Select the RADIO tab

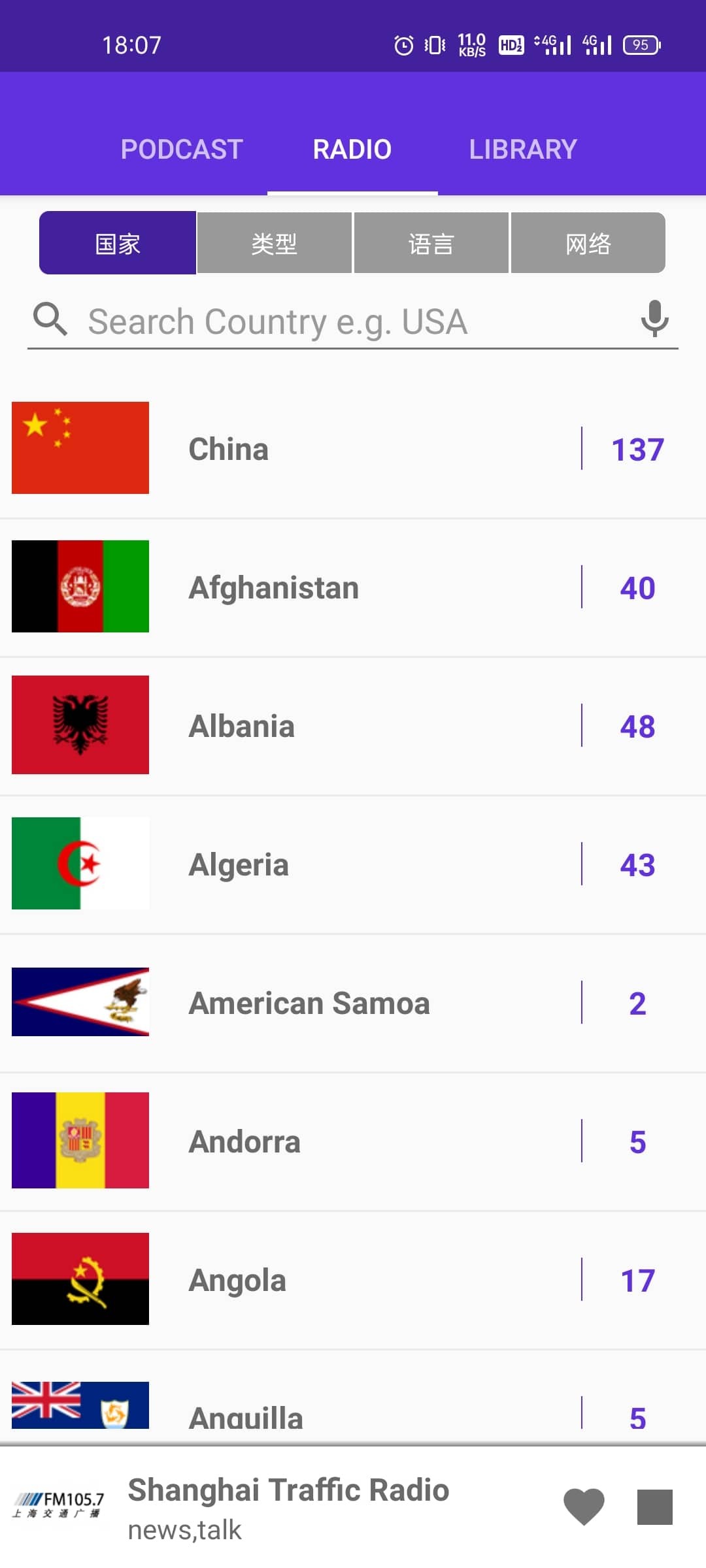[352, 149]
